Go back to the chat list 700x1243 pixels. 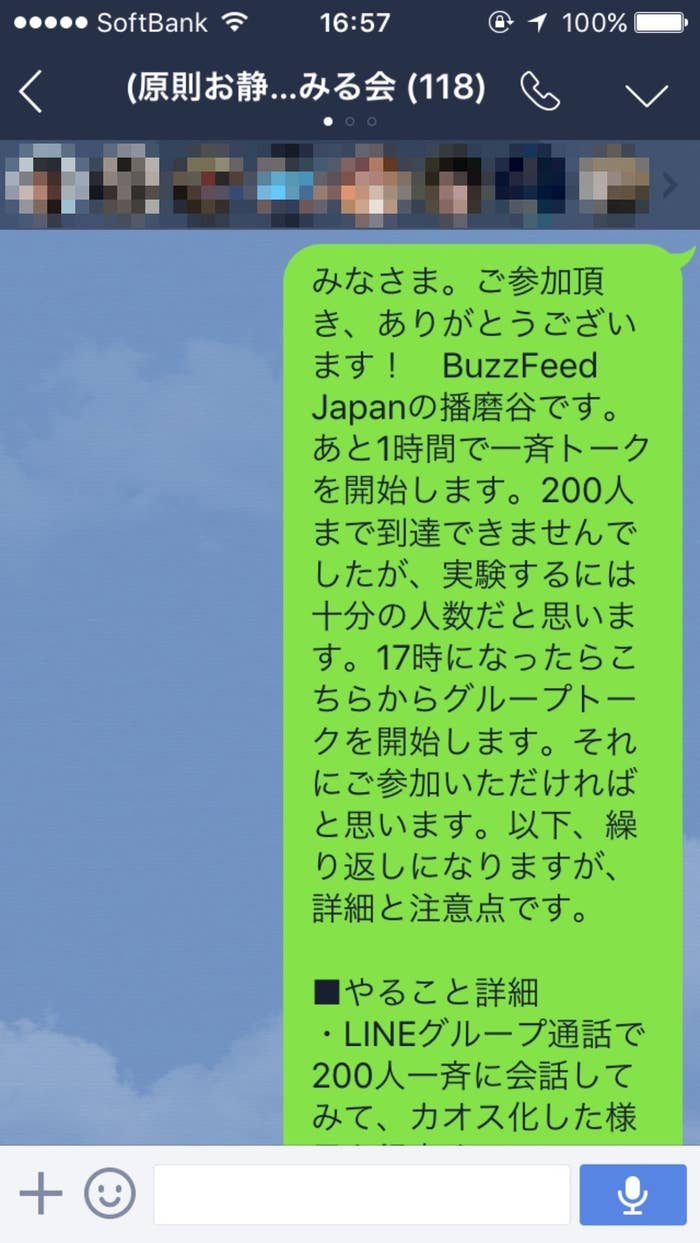click(30, 92)
